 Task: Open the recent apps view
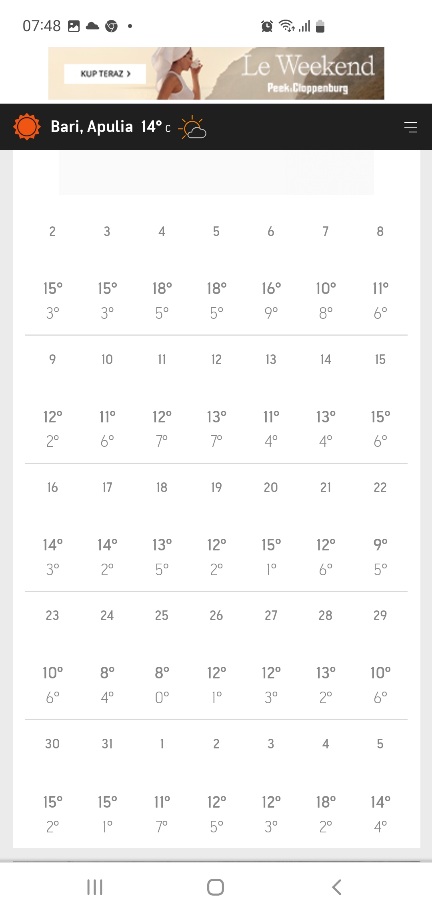tap(95, 887)
